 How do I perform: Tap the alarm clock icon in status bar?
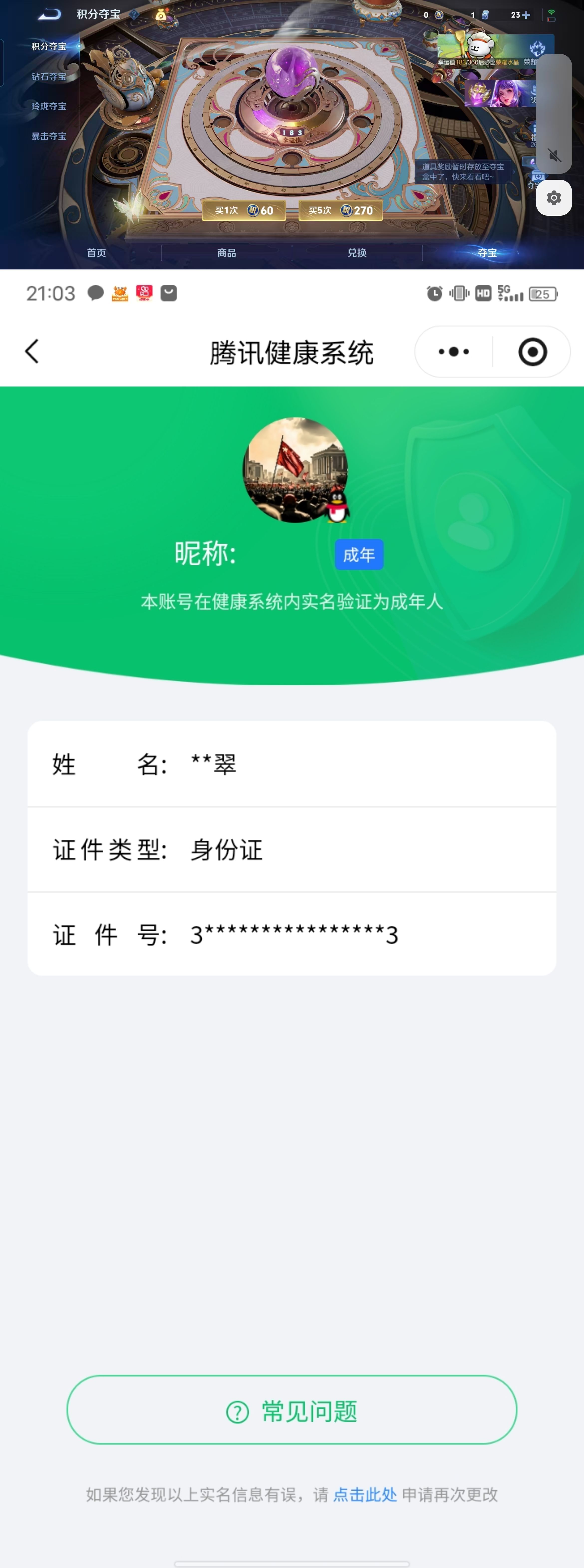[x=433, y=293]
